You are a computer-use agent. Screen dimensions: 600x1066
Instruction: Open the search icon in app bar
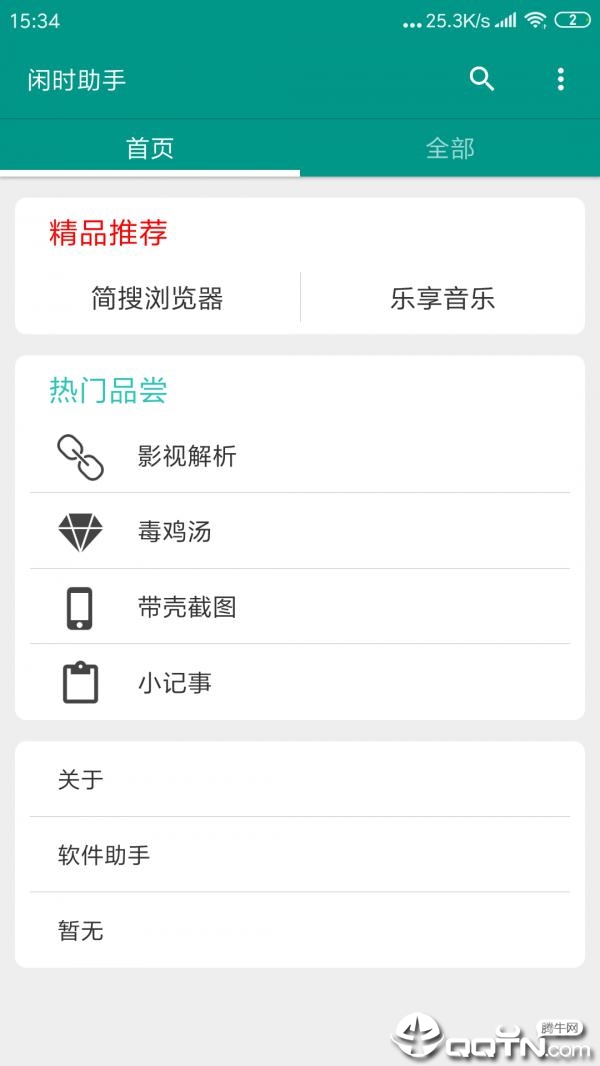click(482, 80)
